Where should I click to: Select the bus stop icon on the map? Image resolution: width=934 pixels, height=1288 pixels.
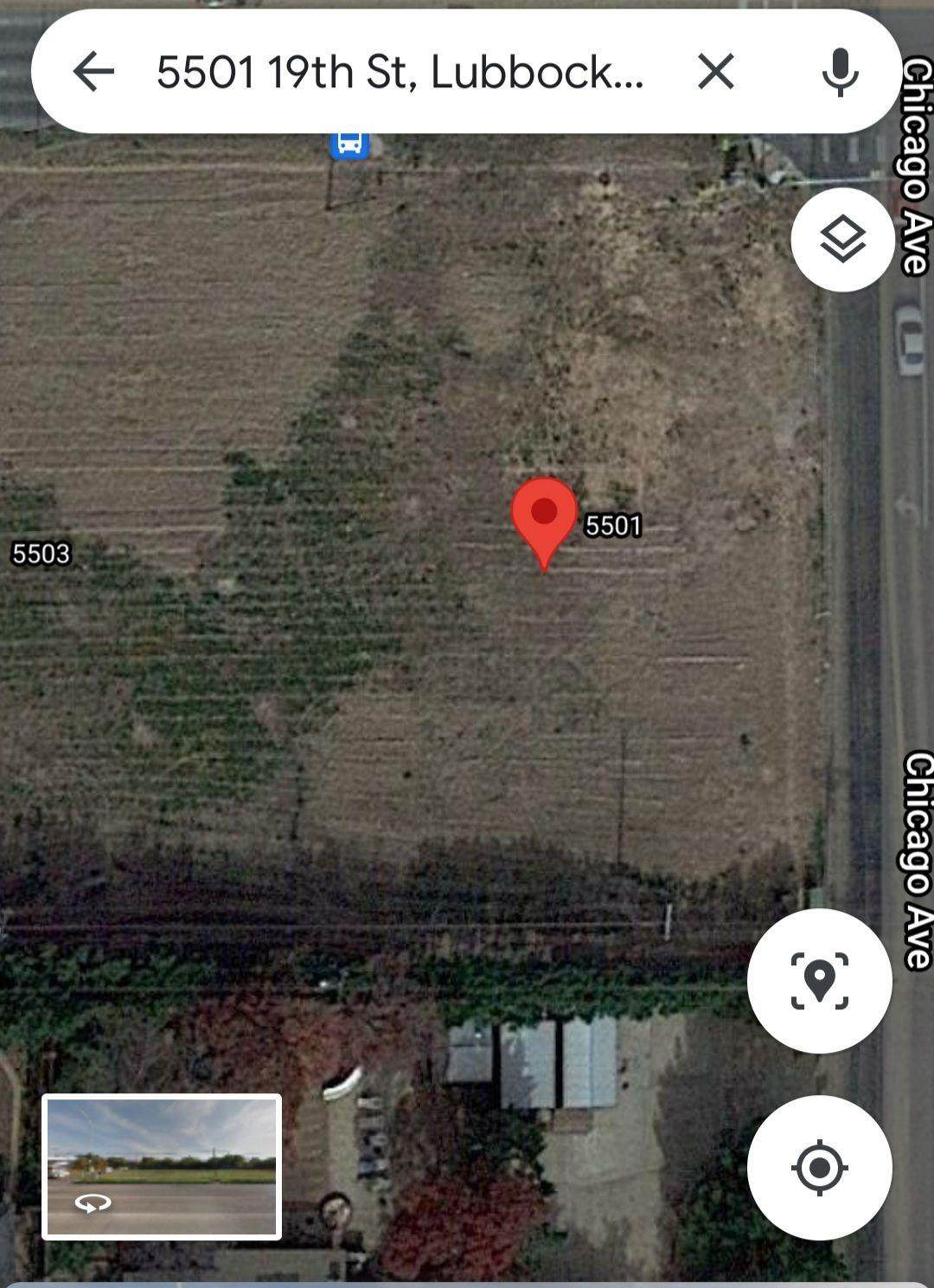[349, 144]
